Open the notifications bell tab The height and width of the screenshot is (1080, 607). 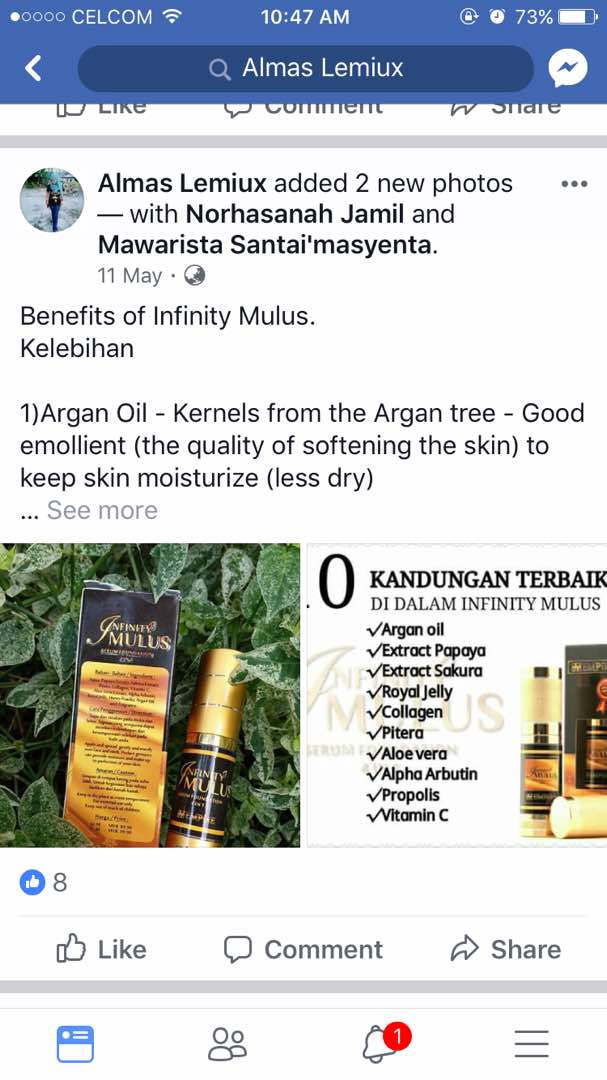(x=380, y=1043)
